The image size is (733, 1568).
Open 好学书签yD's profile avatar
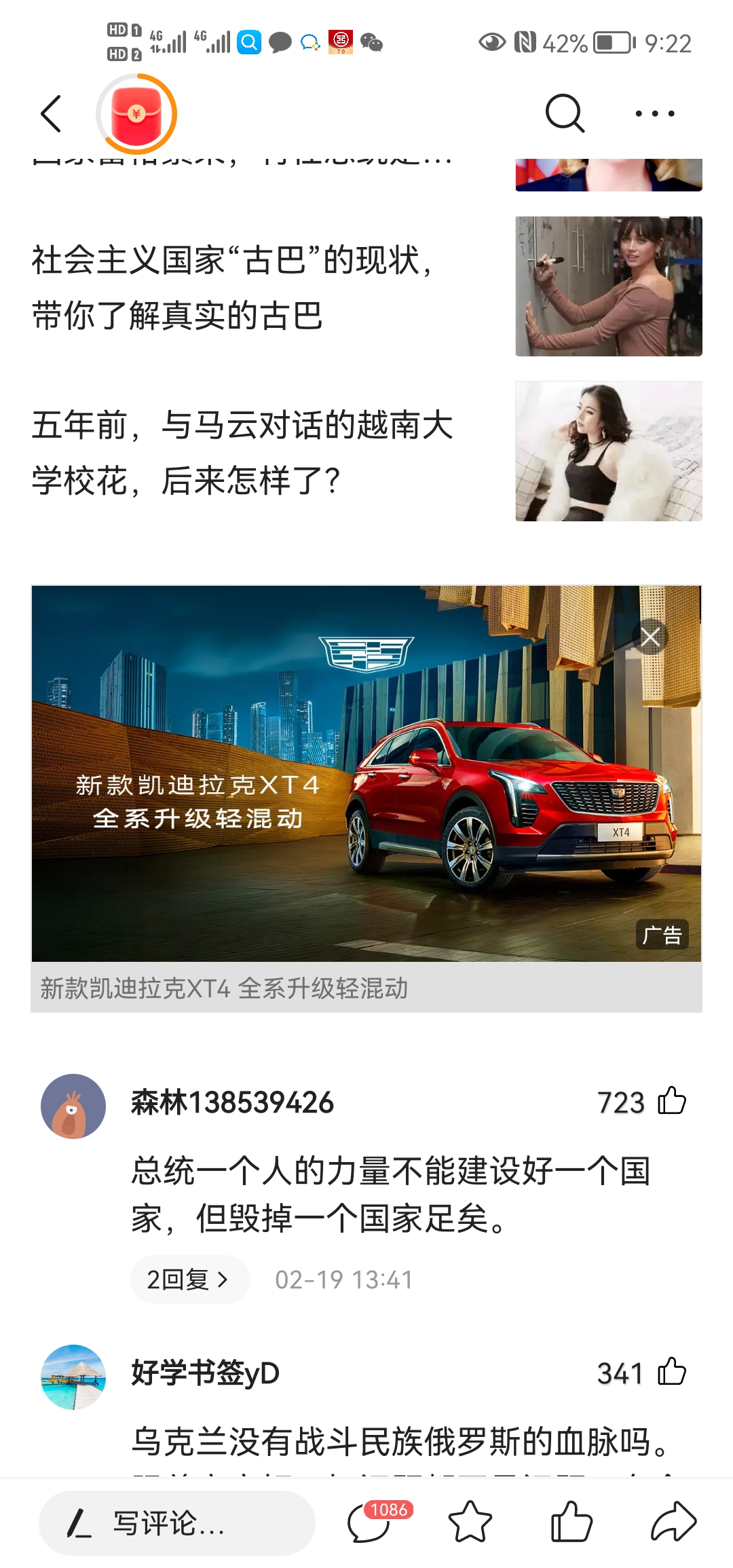tap(73, 1377)
